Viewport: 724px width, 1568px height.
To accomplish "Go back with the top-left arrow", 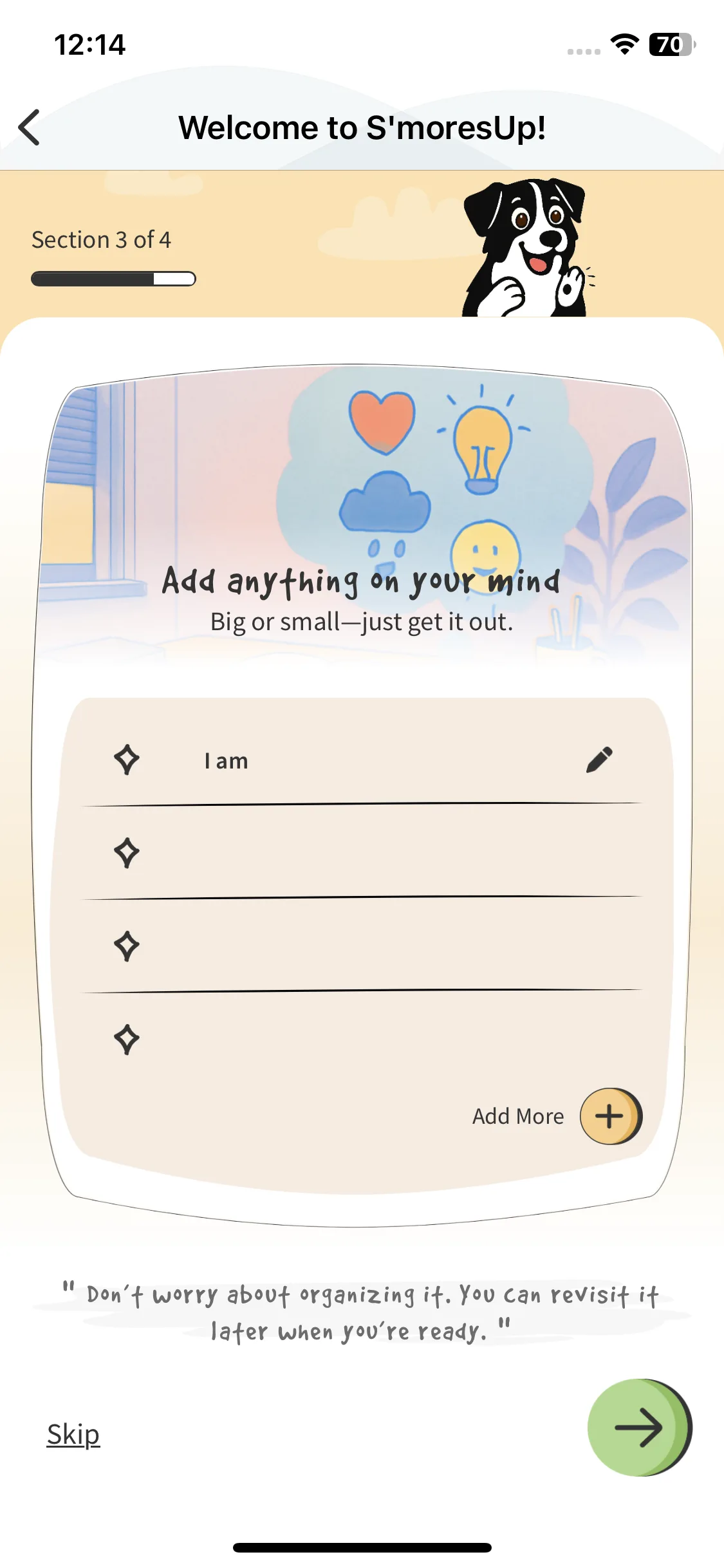I will (30, 127).
